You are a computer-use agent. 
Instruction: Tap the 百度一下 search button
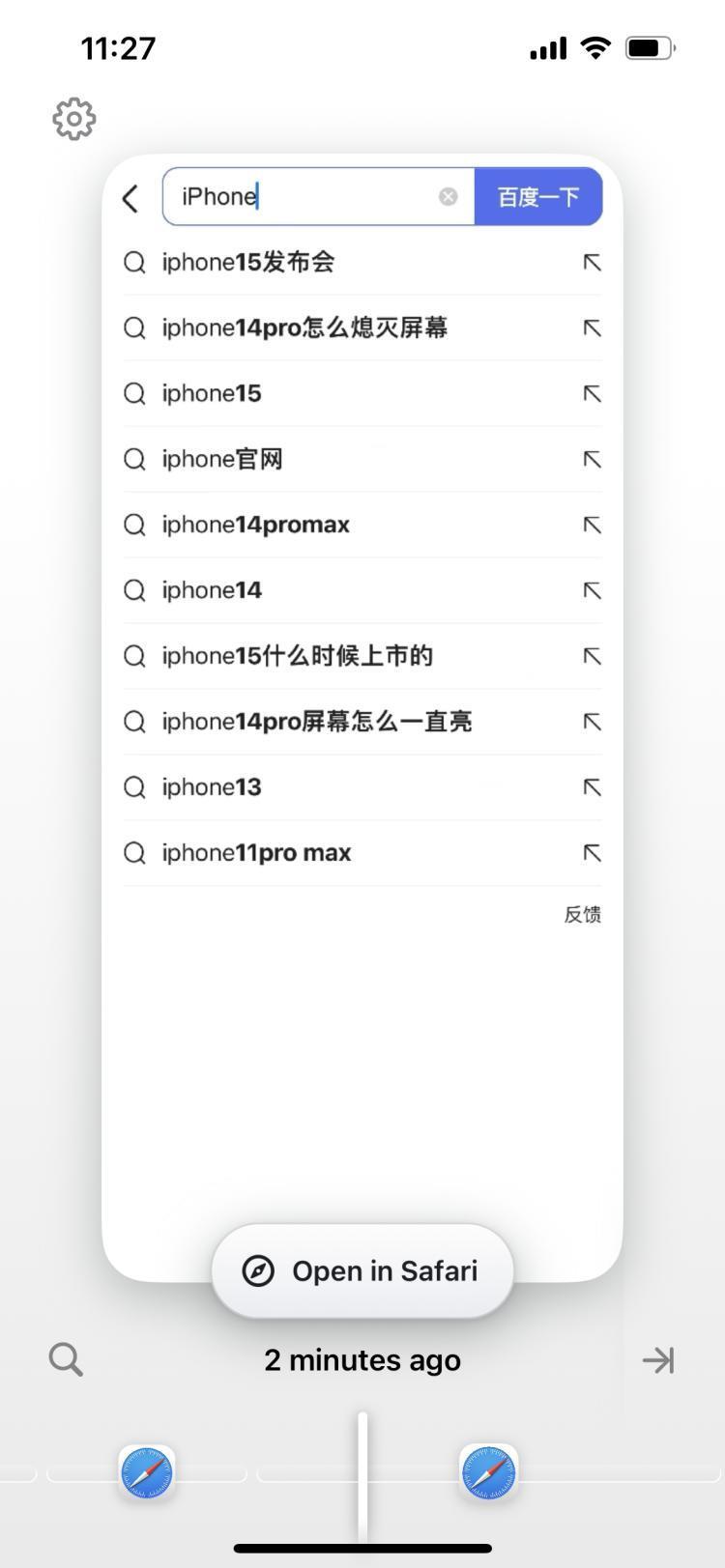pos(538,196)
